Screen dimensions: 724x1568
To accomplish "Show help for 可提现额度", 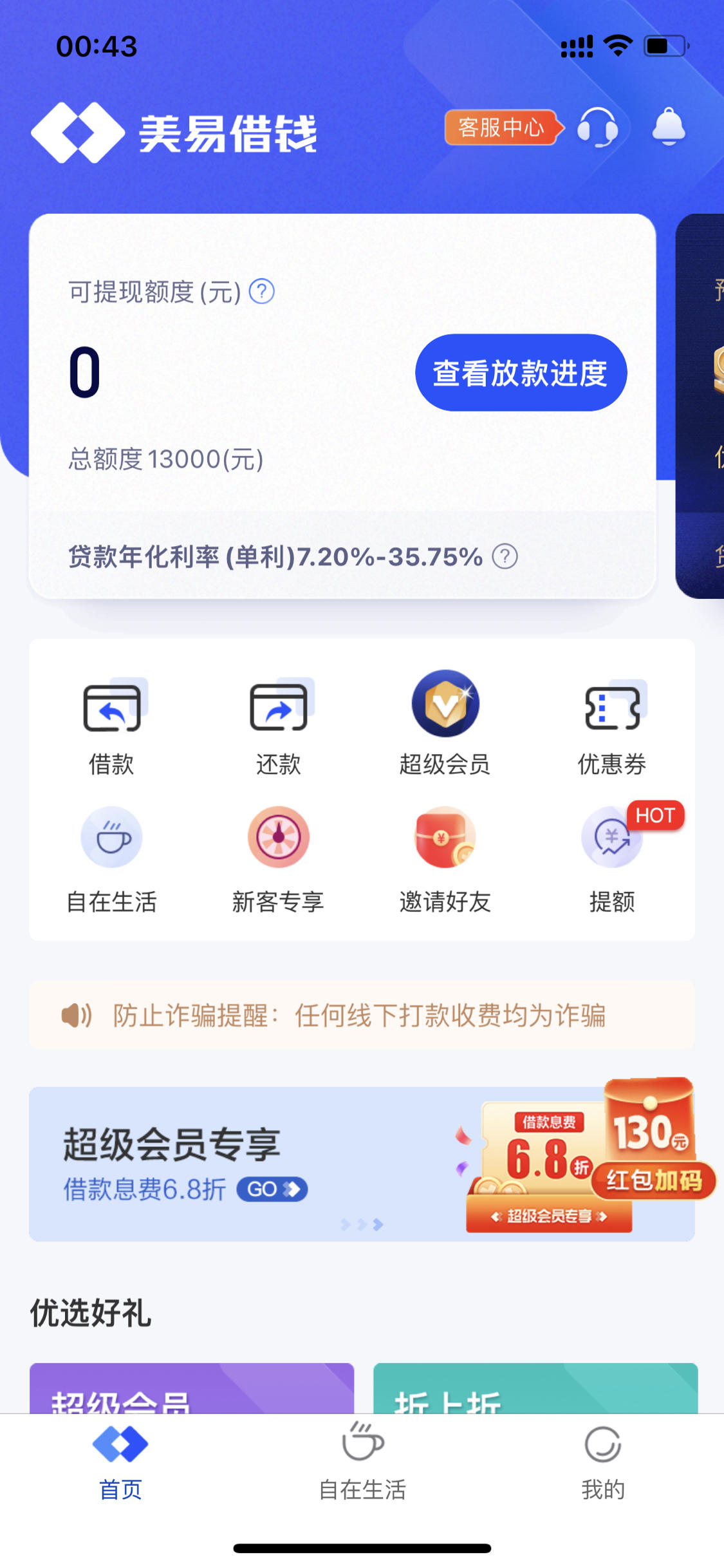I will (262, 292).
